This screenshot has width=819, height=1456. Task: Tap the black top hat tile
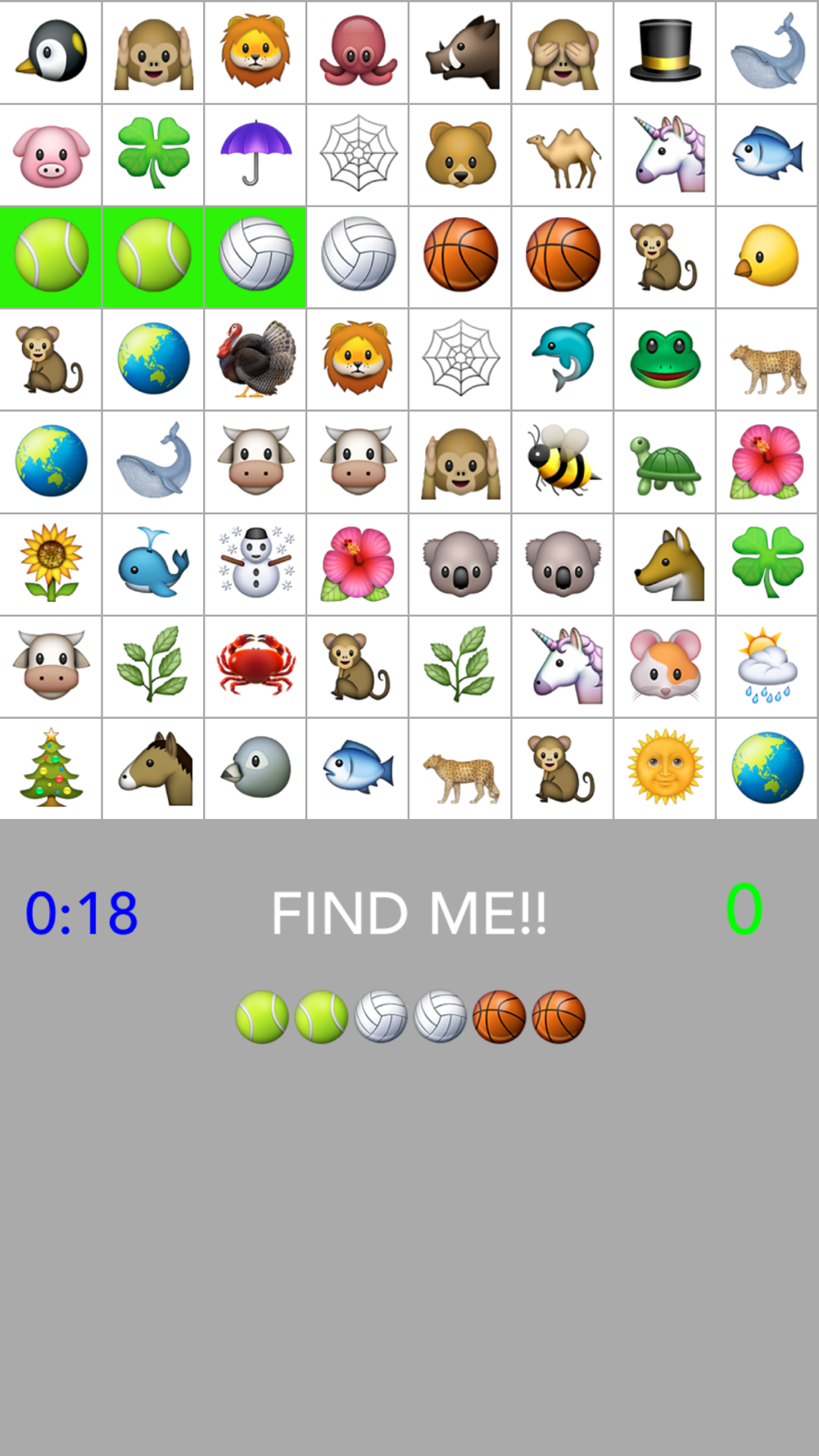click(665, 52)
